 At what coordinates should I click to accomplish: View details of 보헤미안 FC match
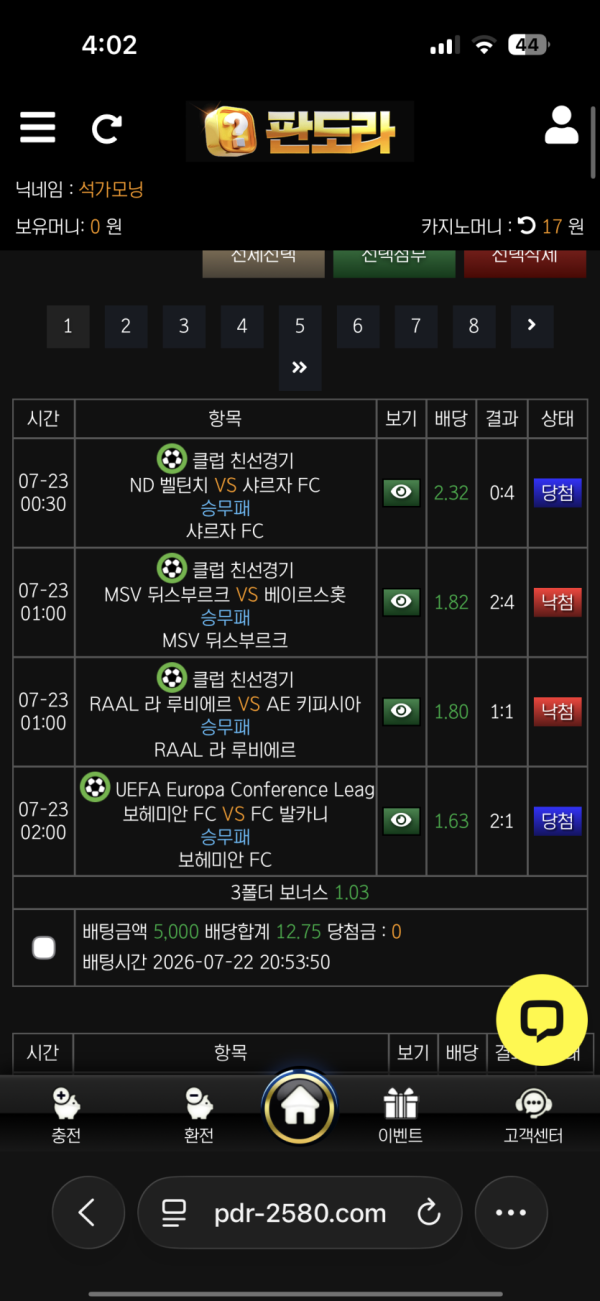tap(401, 821)
